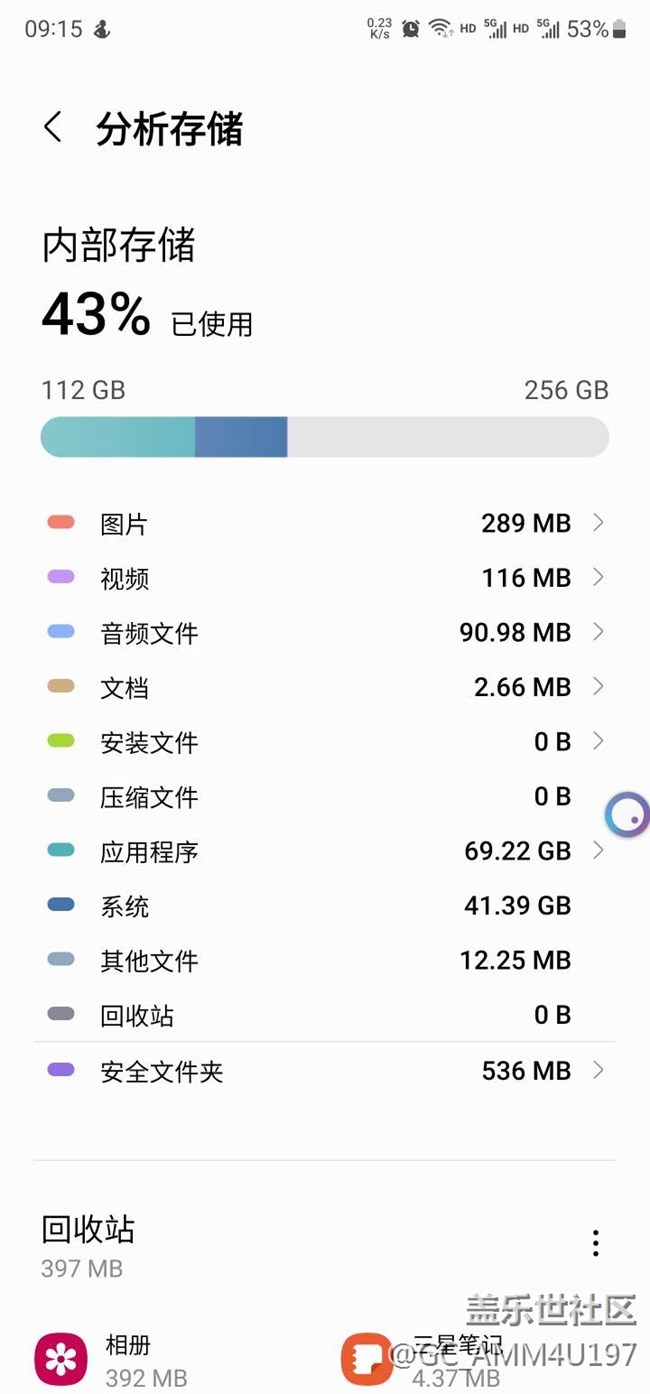Open the 图片 storage category

(325, 523)
